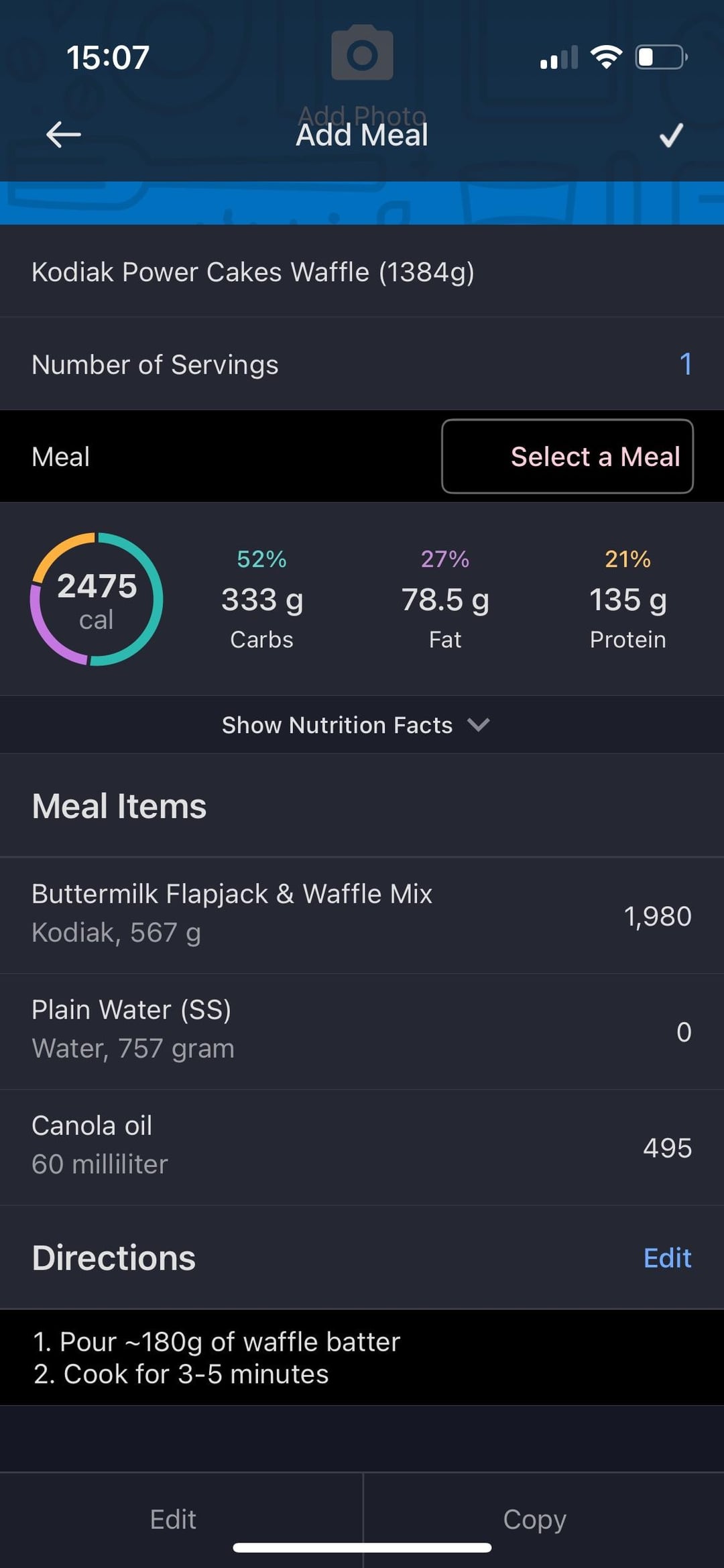
Task: Edit the Directions section
Action: (667, 1258)
